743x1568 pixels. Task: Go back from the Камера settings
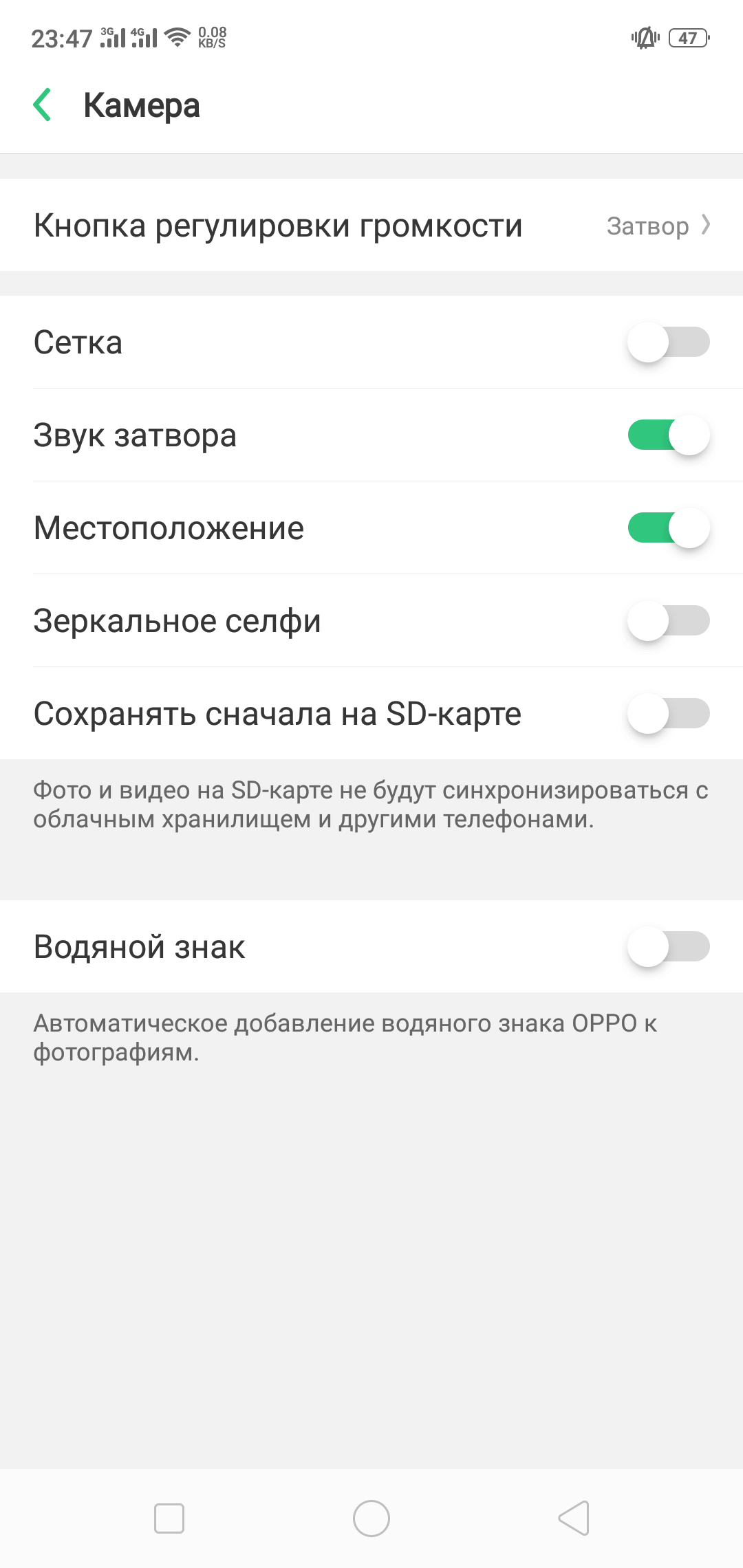click(x=43, y=105)
